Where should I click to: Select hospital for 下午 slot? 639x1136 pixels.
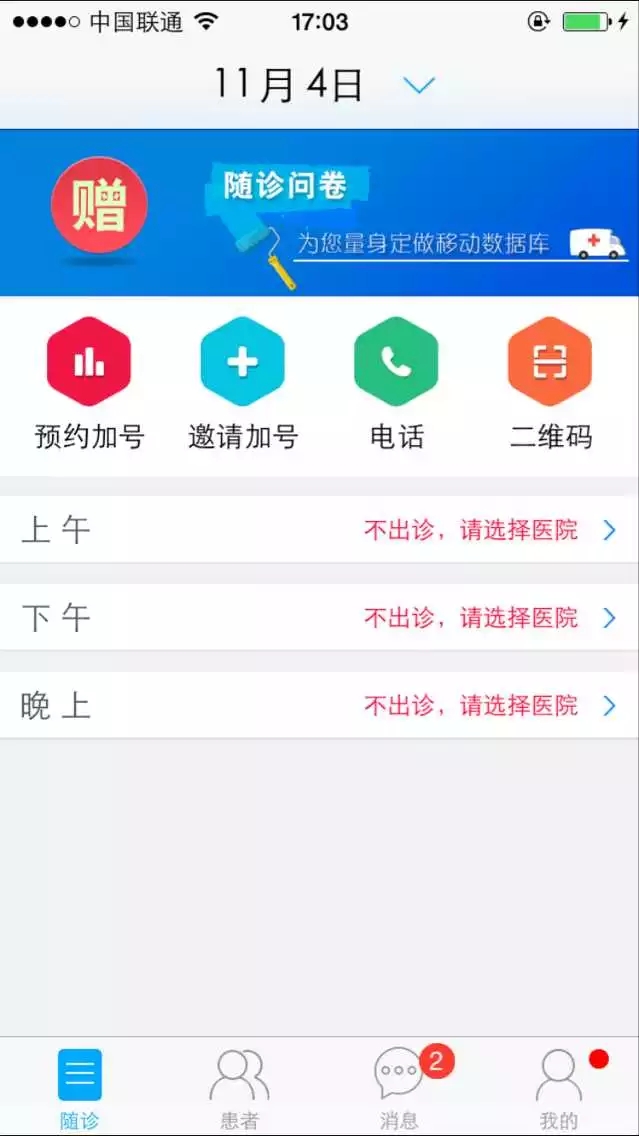click(319, 618)
